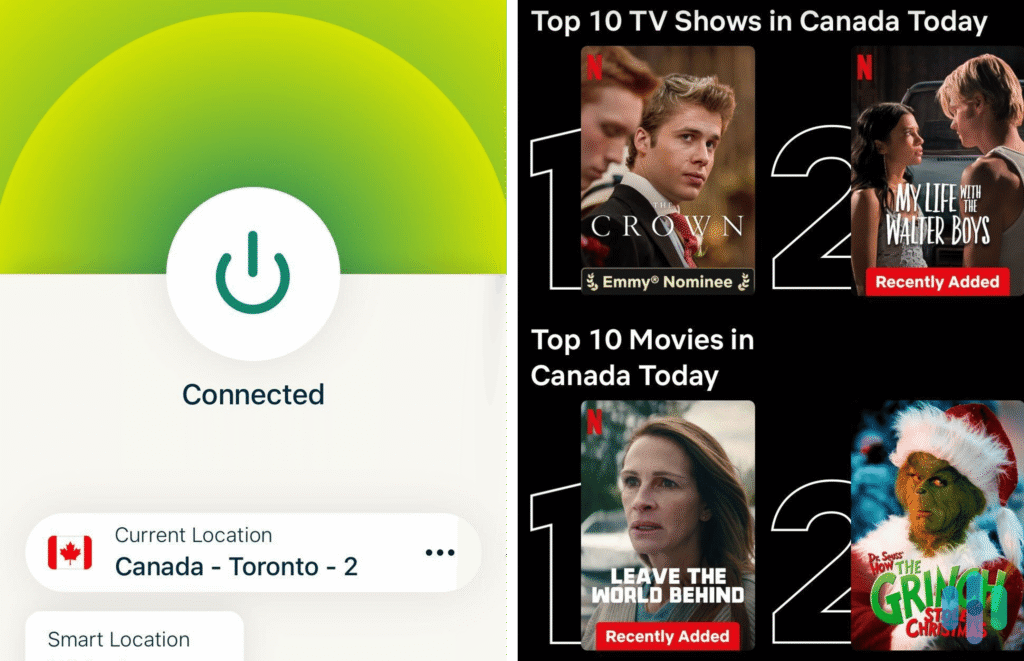Open My Life with the Walter Boys
1024x661 pixels.
[937, 170]
